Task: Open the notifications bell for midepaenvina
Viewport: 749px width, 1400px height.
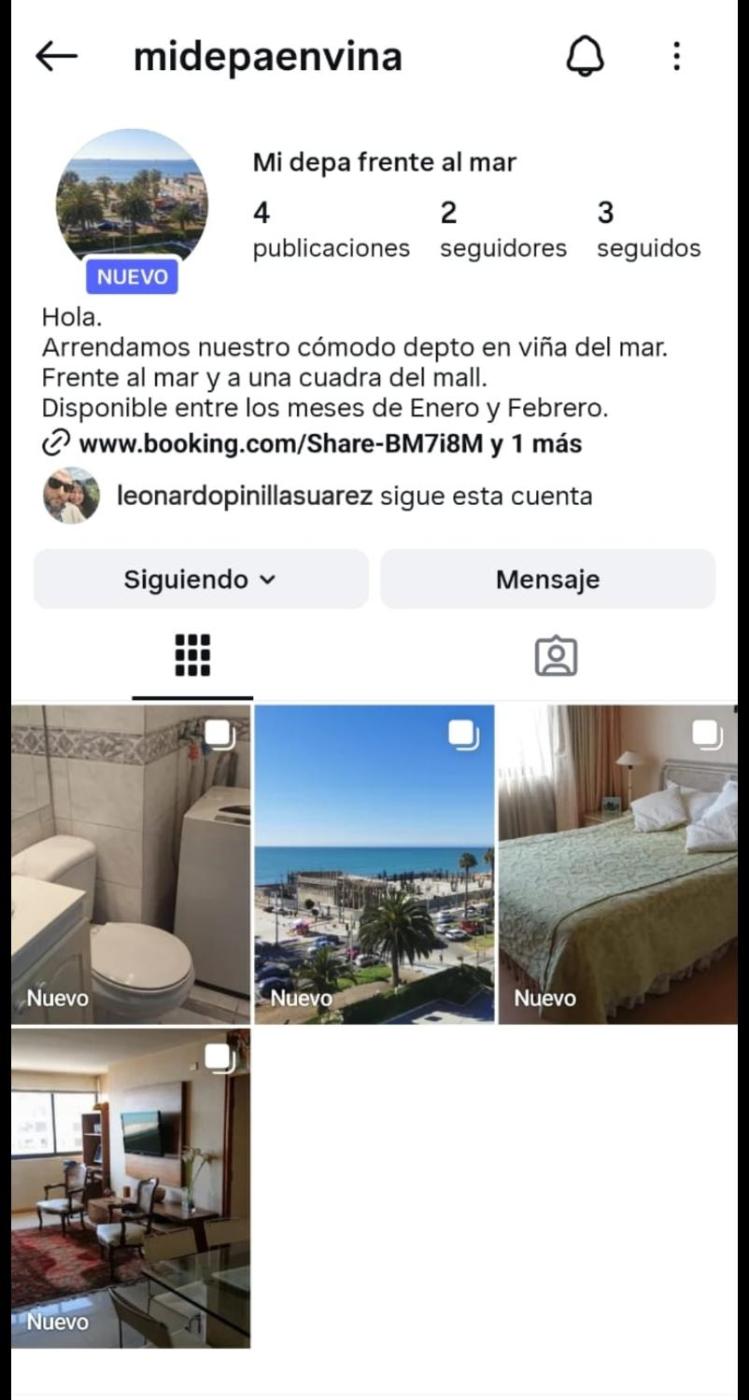Action: [585, 57]
